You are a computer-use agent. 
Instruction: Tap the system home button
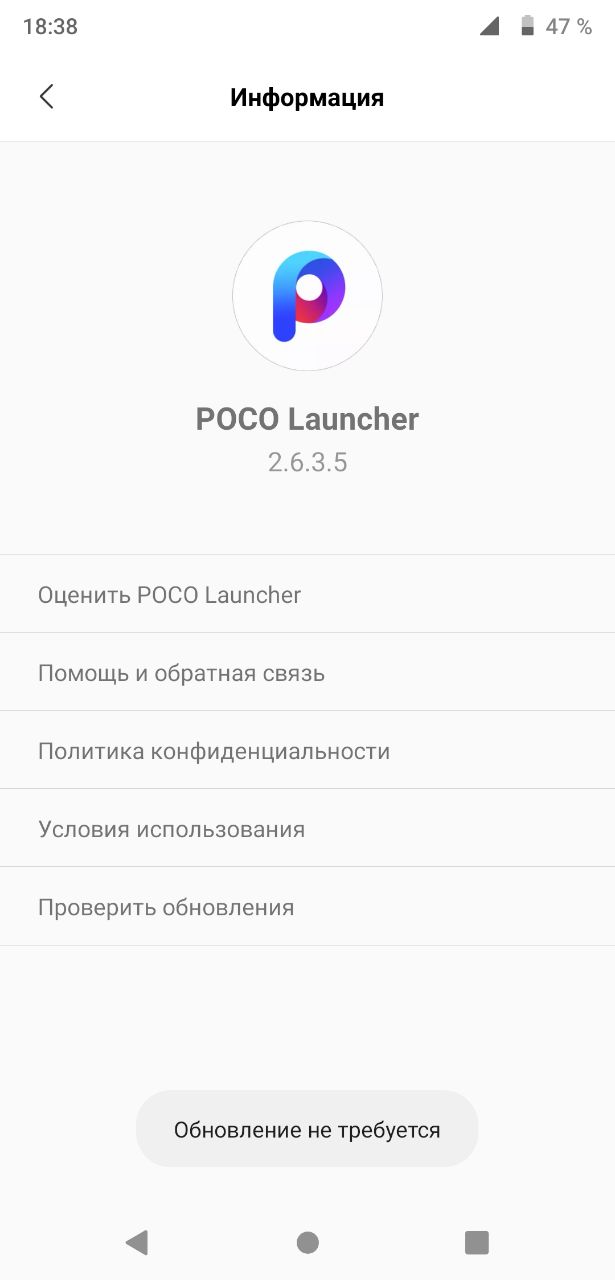[x=308, y=1242]
